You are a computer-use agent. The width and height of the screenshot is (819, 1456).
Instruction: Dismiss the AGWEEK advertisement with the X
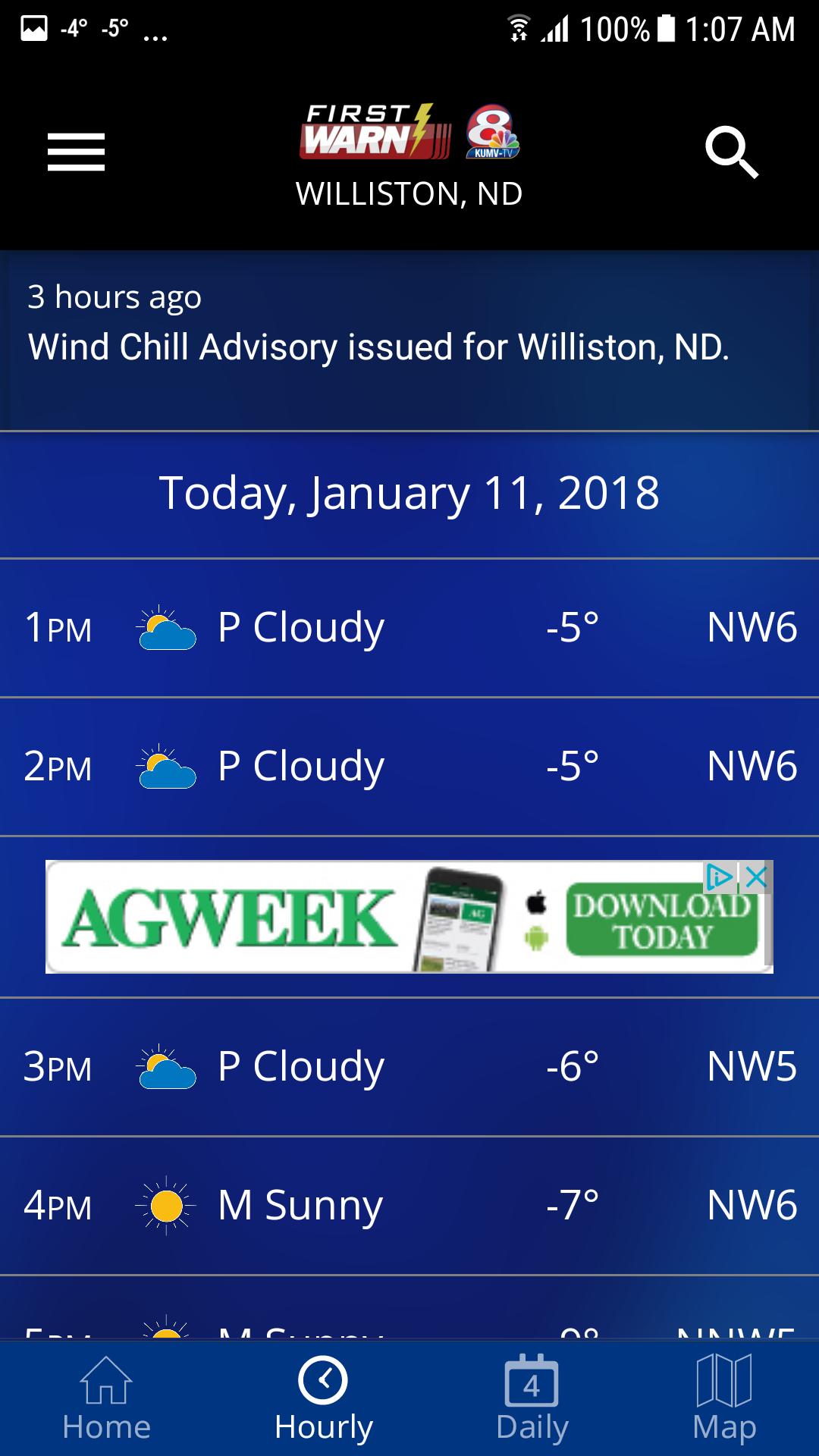point(756,876)
